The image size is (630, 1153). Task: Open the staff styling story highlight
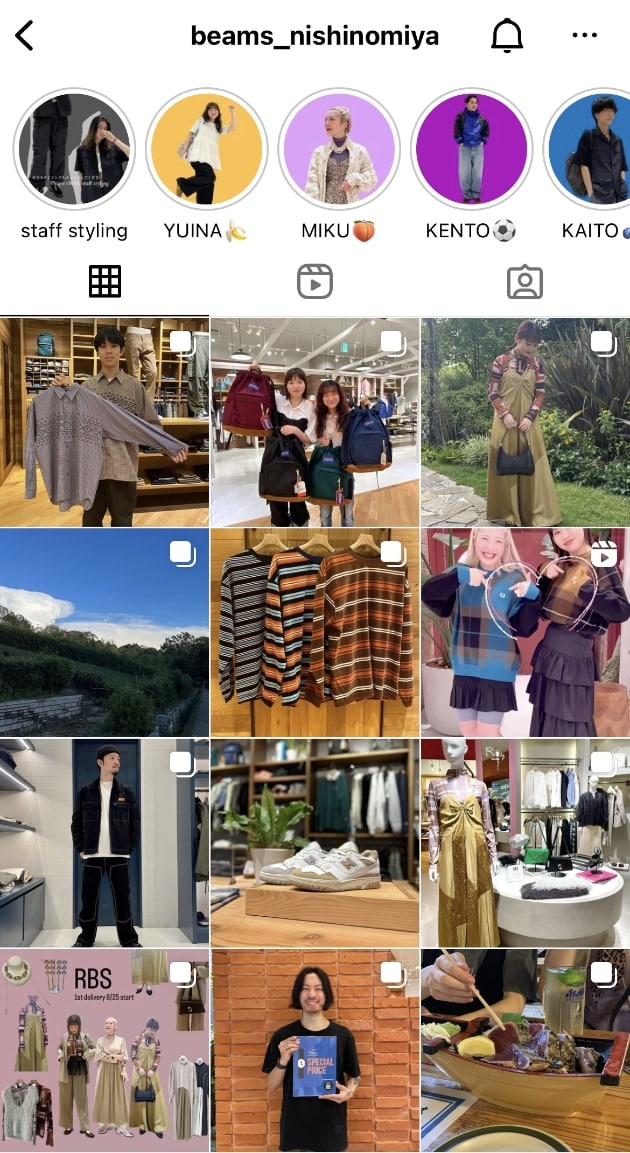pos(74,149)
